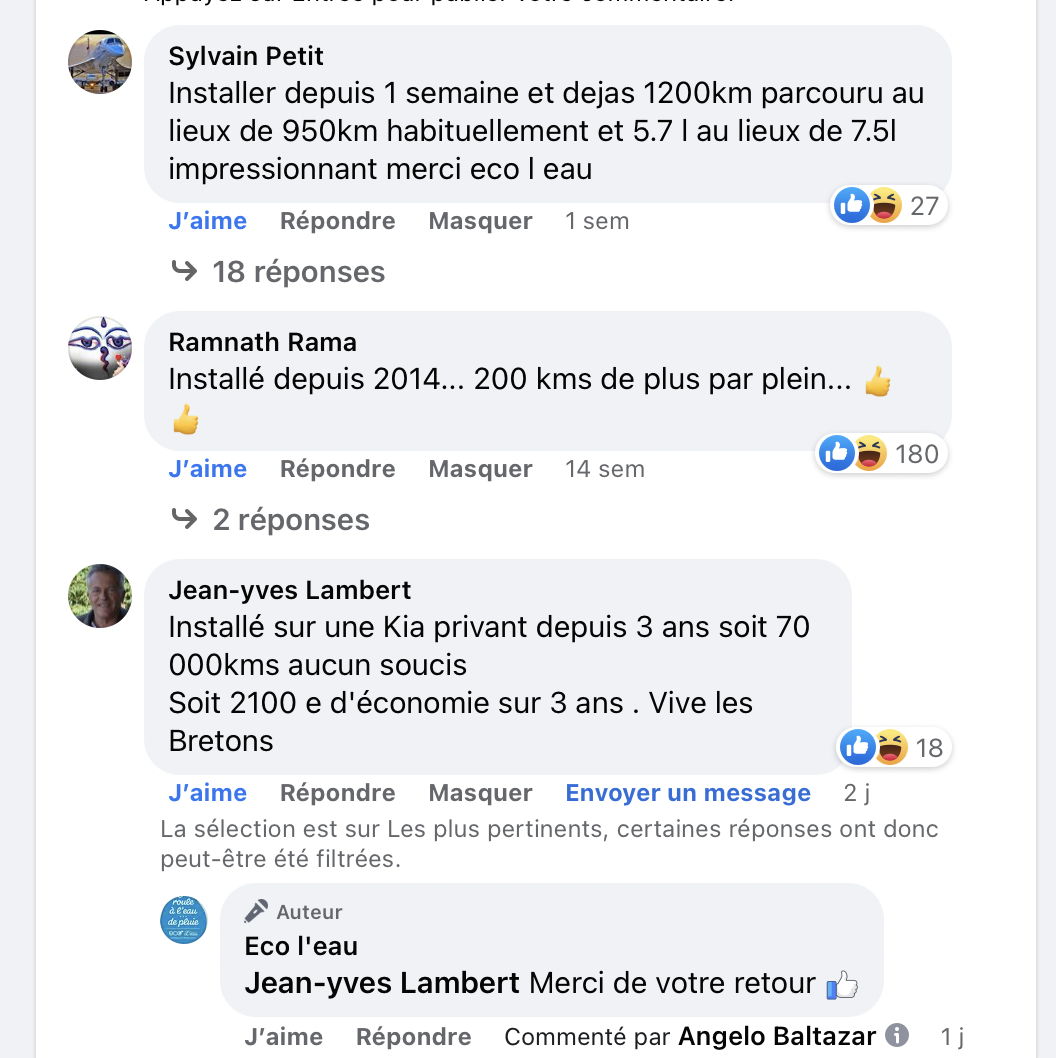The image size is (1056, 1058).
Task: Reply to Jean-yves Lambert's comment
Action: point(337,793)
